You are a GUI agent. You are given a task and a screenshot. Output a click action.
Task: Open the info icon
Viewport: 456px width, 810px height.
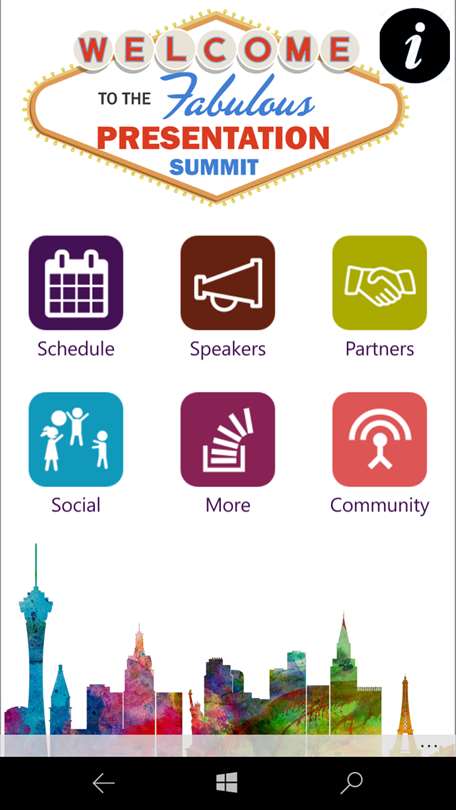point(415,45)
